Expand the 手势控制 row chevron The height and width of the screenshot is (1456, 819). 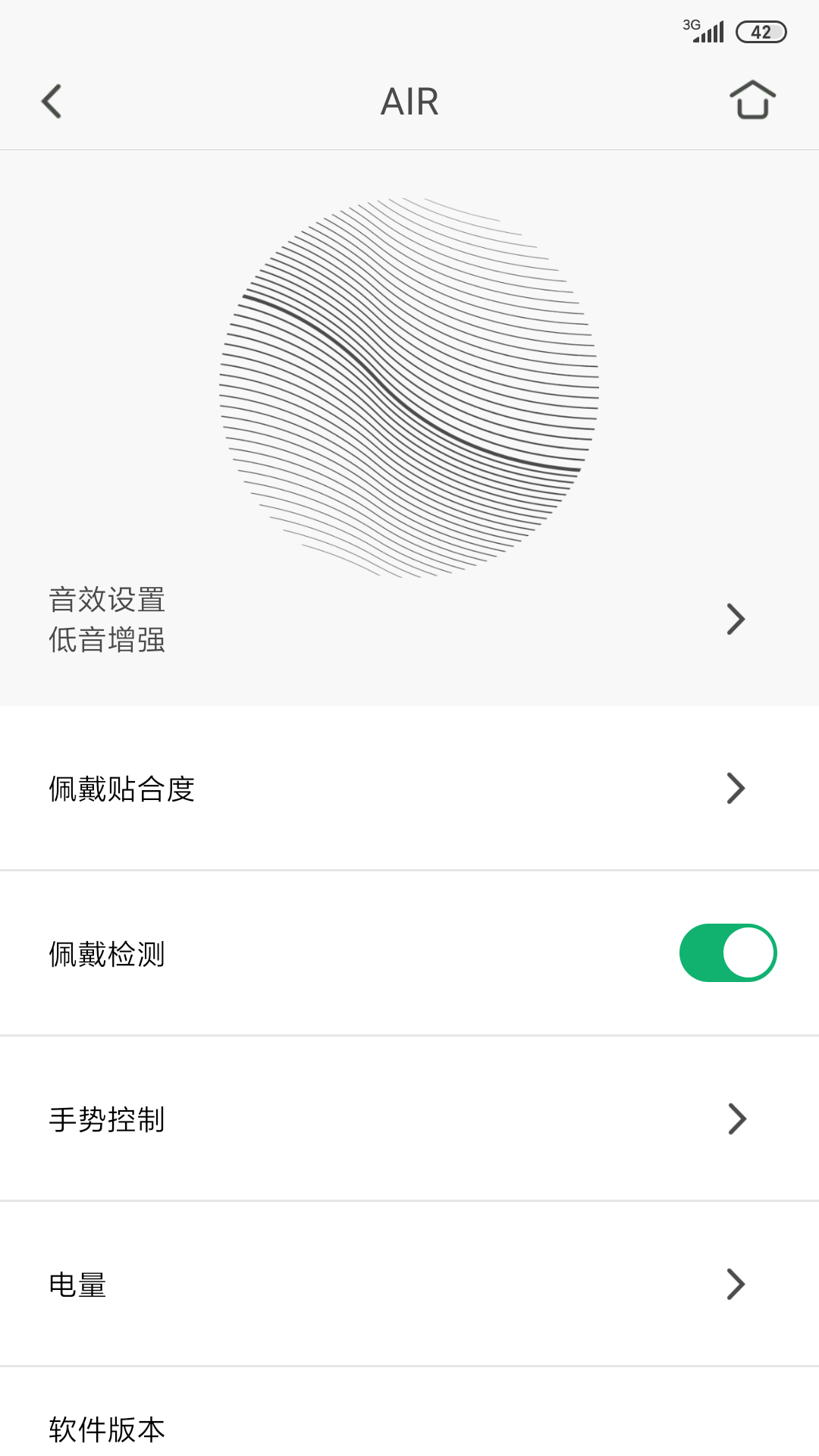click(735, 1119)
